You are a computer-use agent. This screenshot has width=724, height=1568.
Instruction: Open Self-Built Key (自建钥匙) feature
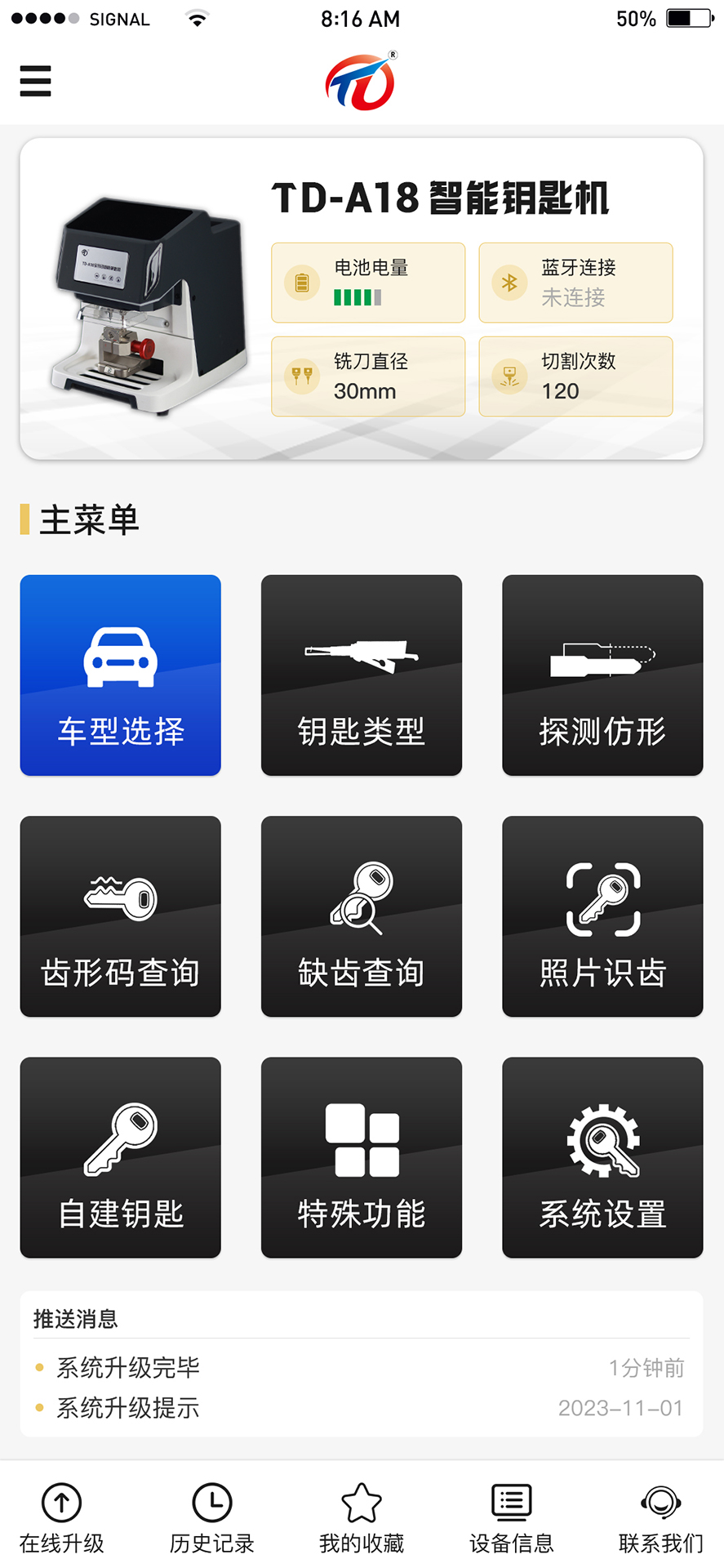120,1158
